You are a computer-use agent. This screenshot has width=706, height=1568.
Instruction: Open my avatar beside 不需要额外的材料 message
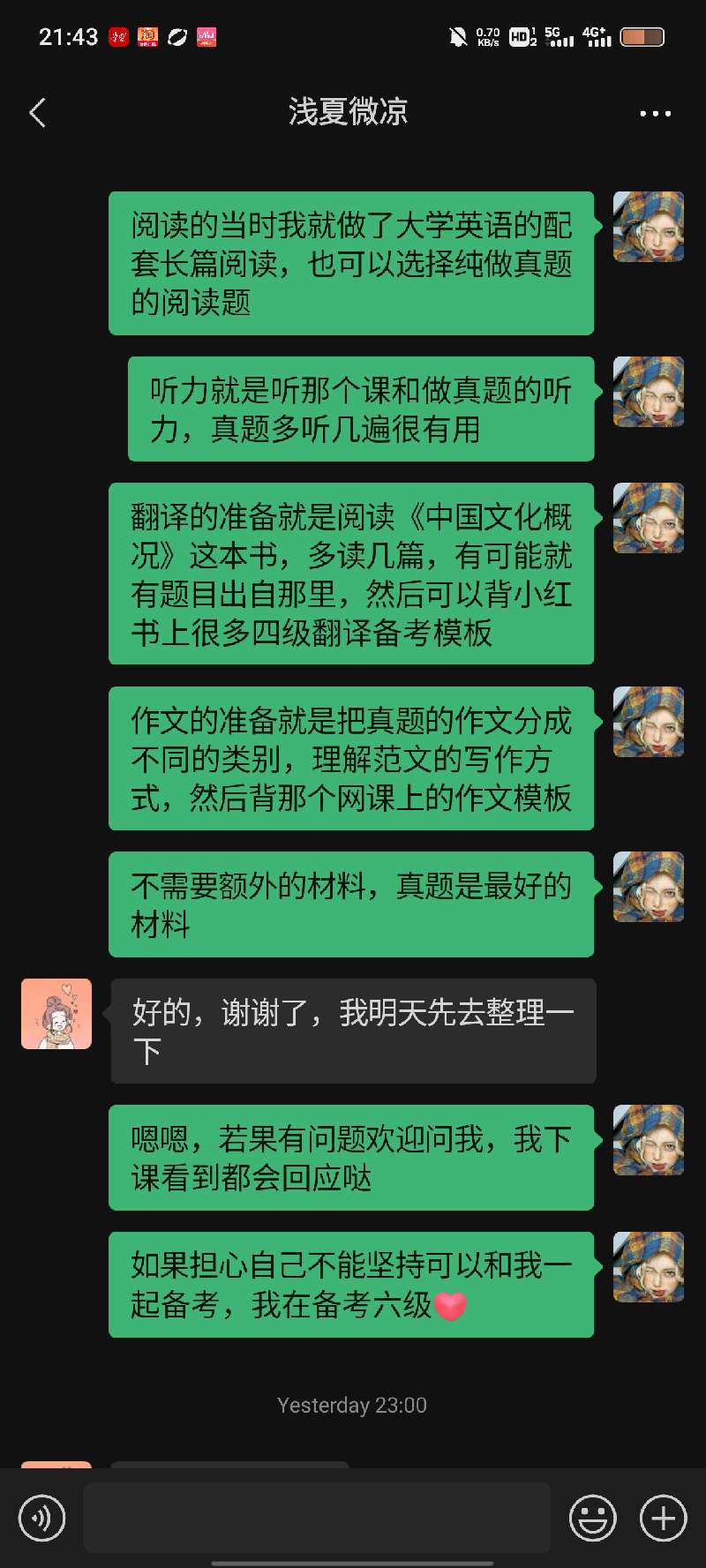point(649,887)
